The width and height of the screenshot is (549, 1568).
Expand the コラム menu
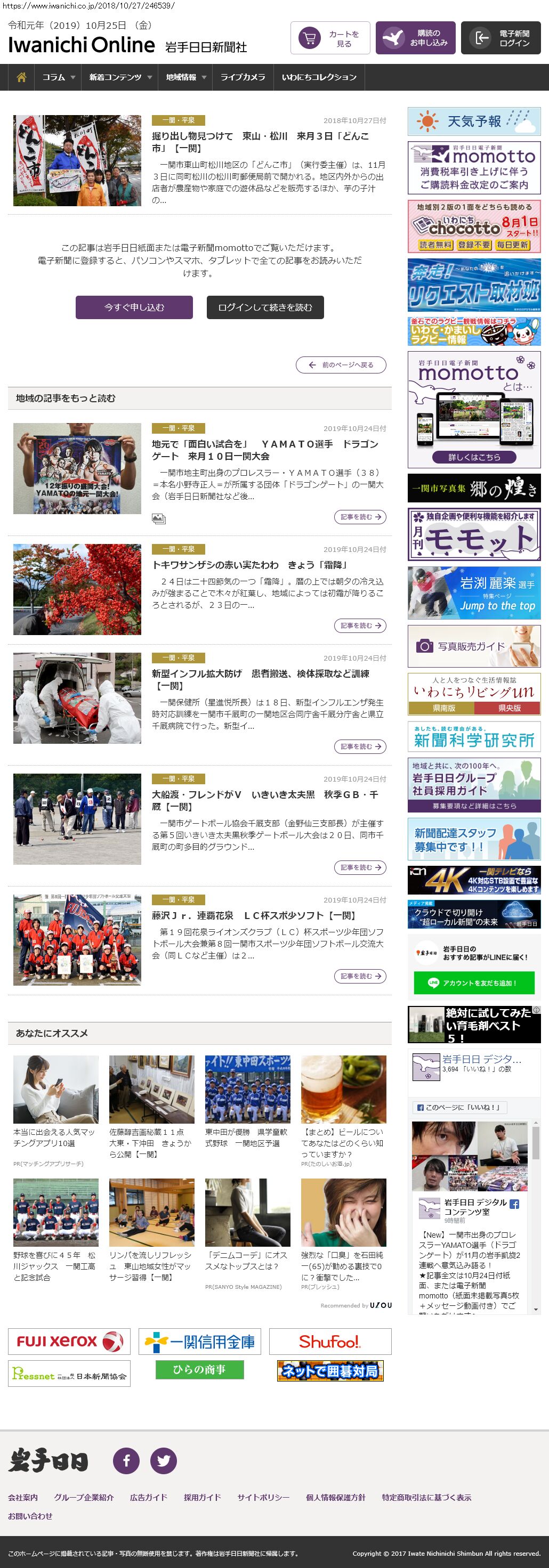click(58, 77)
